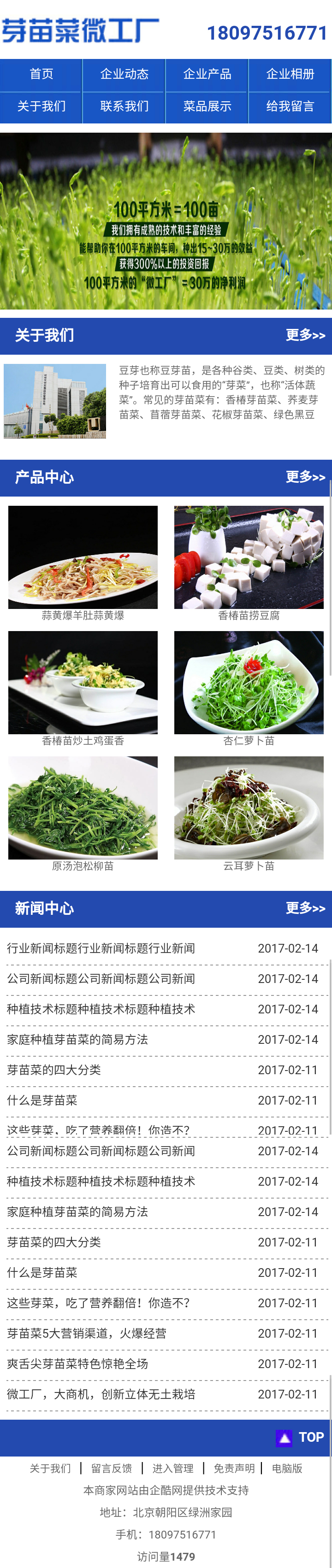
Task: Open 留言反馈 footer link
Action: [112, 1468]
